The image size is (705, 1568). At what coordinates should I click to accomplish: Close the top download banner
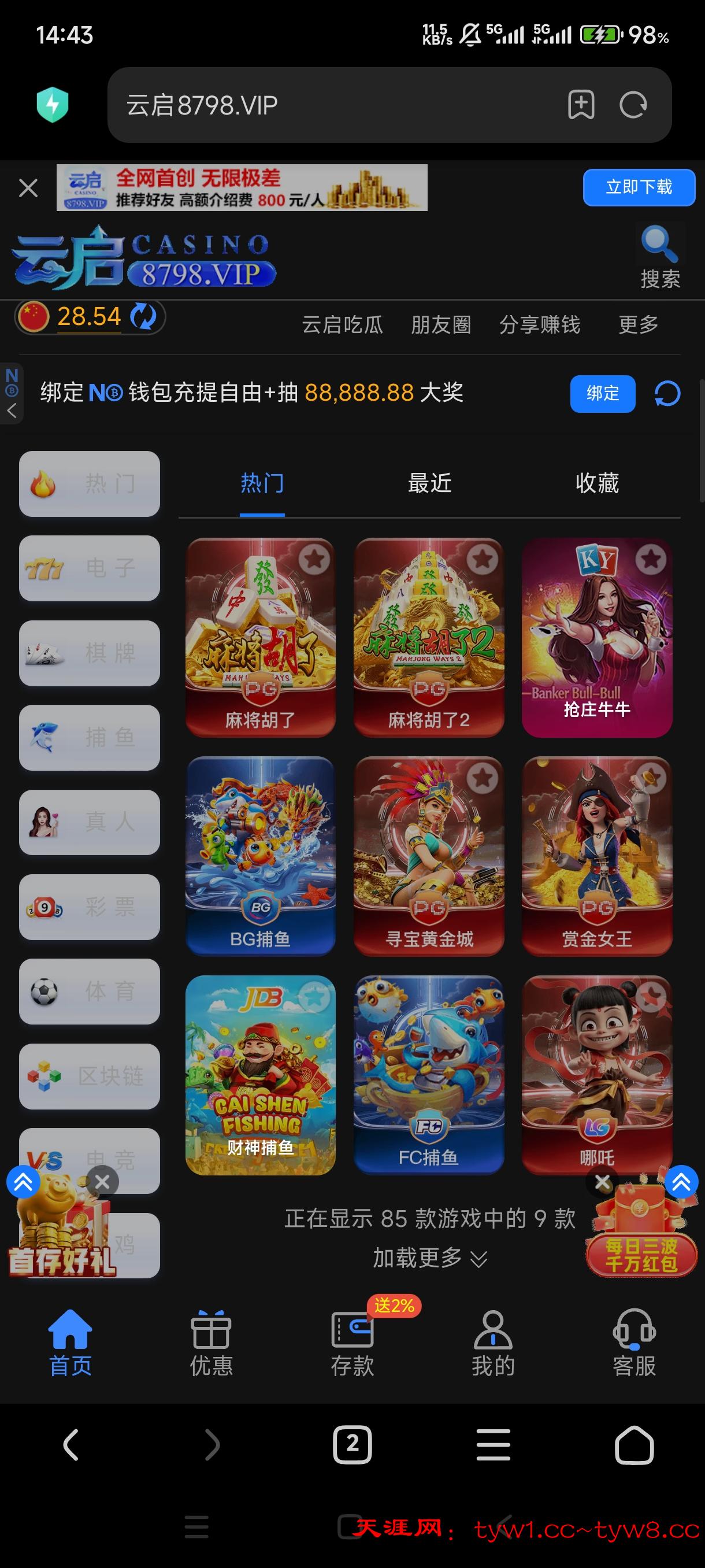coord(28,188)
